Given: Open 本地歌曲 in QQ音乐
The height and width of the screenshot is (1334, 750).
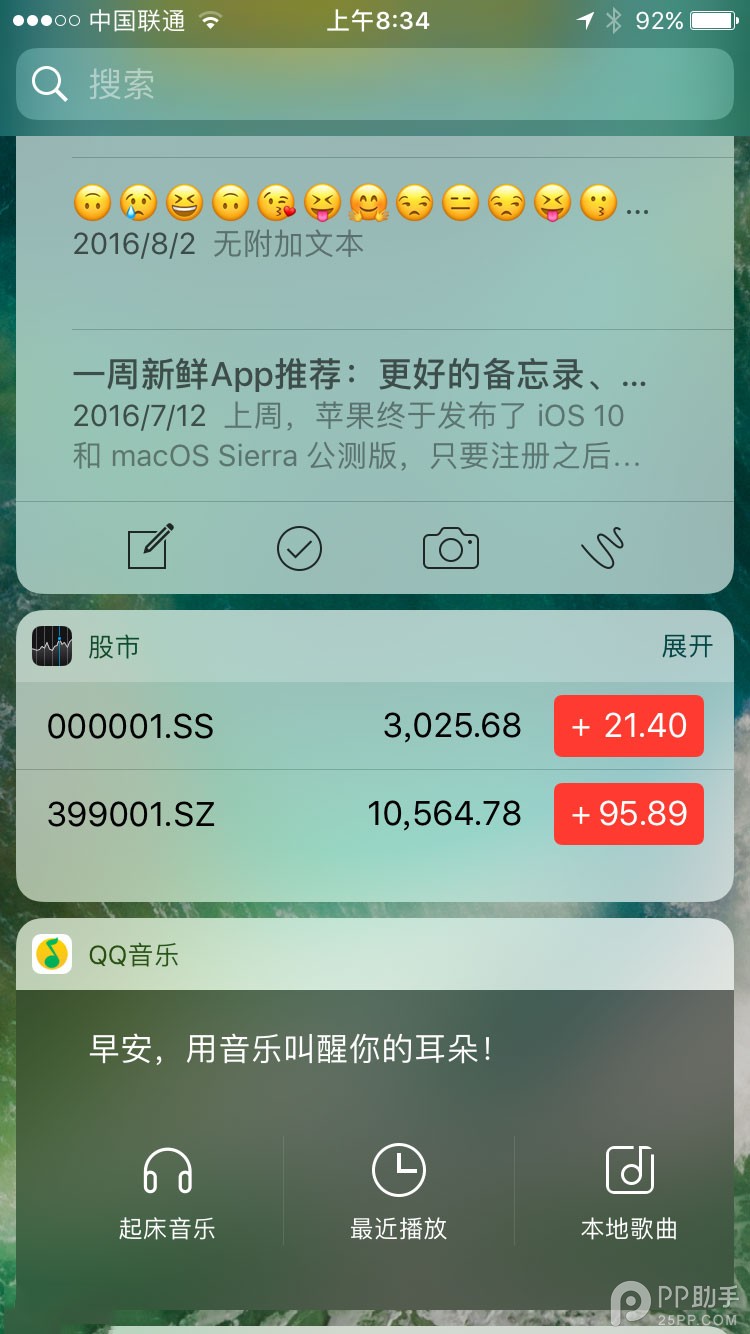Looking at the screenshot, I should pos(629,1192).
